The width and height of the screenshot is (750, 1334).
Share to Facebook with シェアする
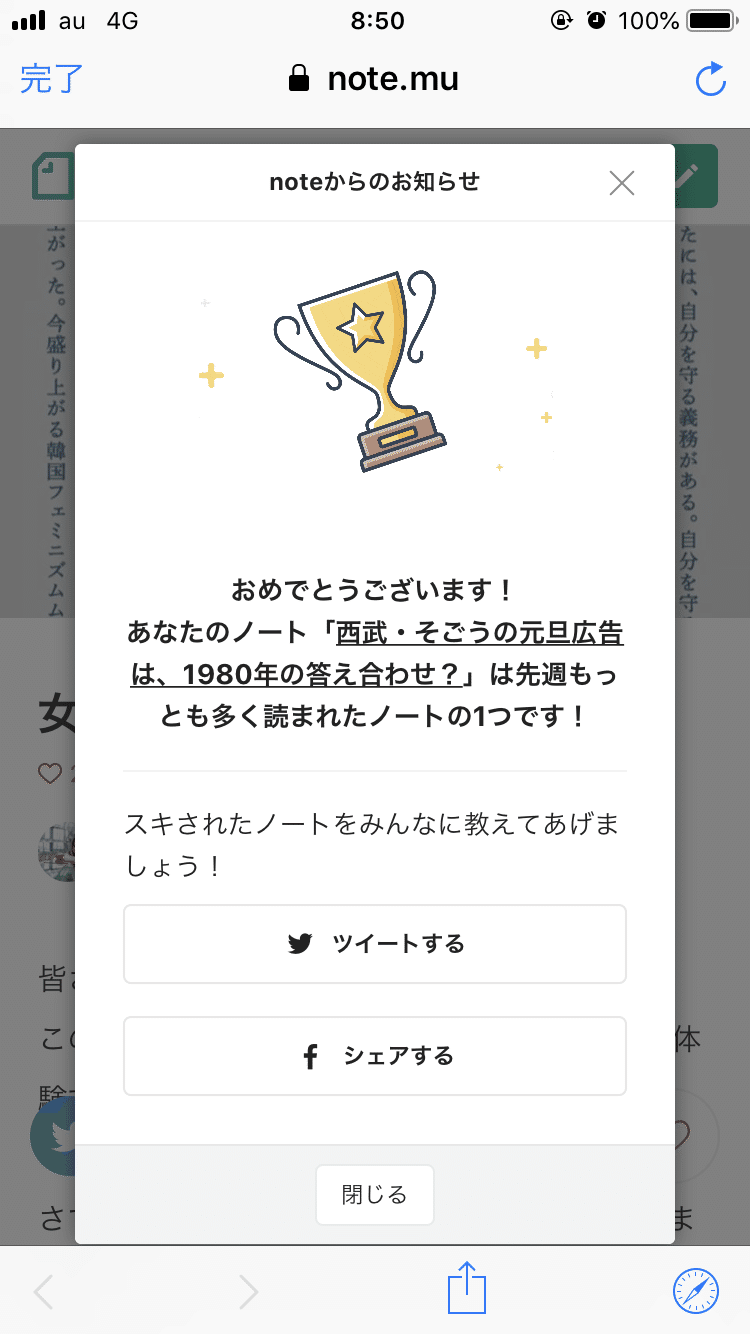(x=375, y=1056)
